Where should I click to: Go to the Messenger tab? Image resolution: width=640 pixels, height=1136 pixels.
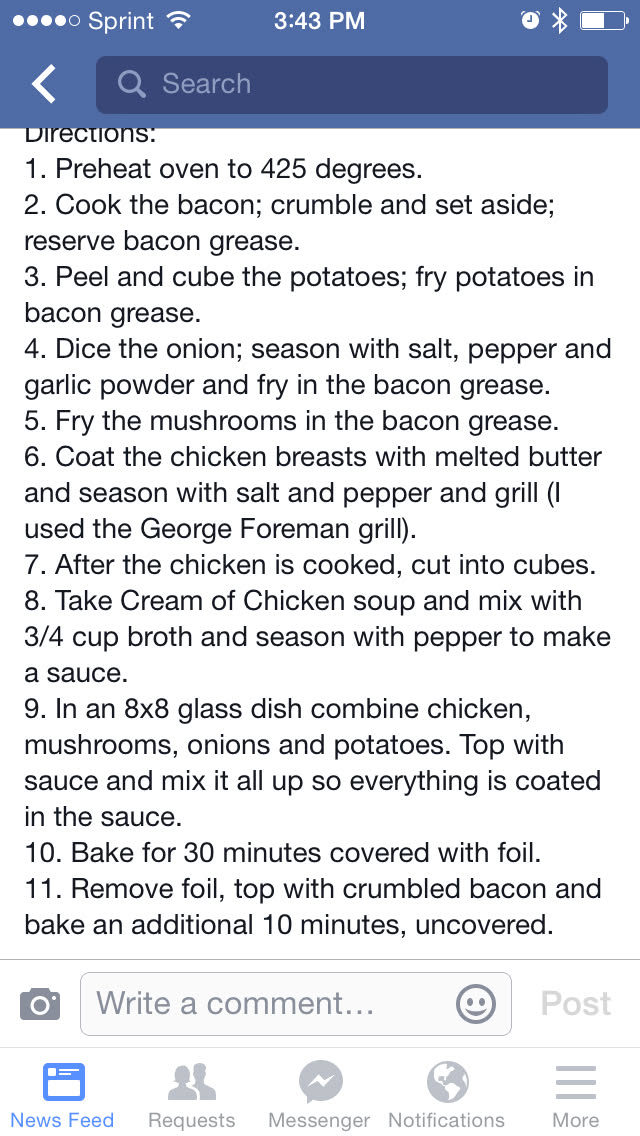coord(320,1095)
